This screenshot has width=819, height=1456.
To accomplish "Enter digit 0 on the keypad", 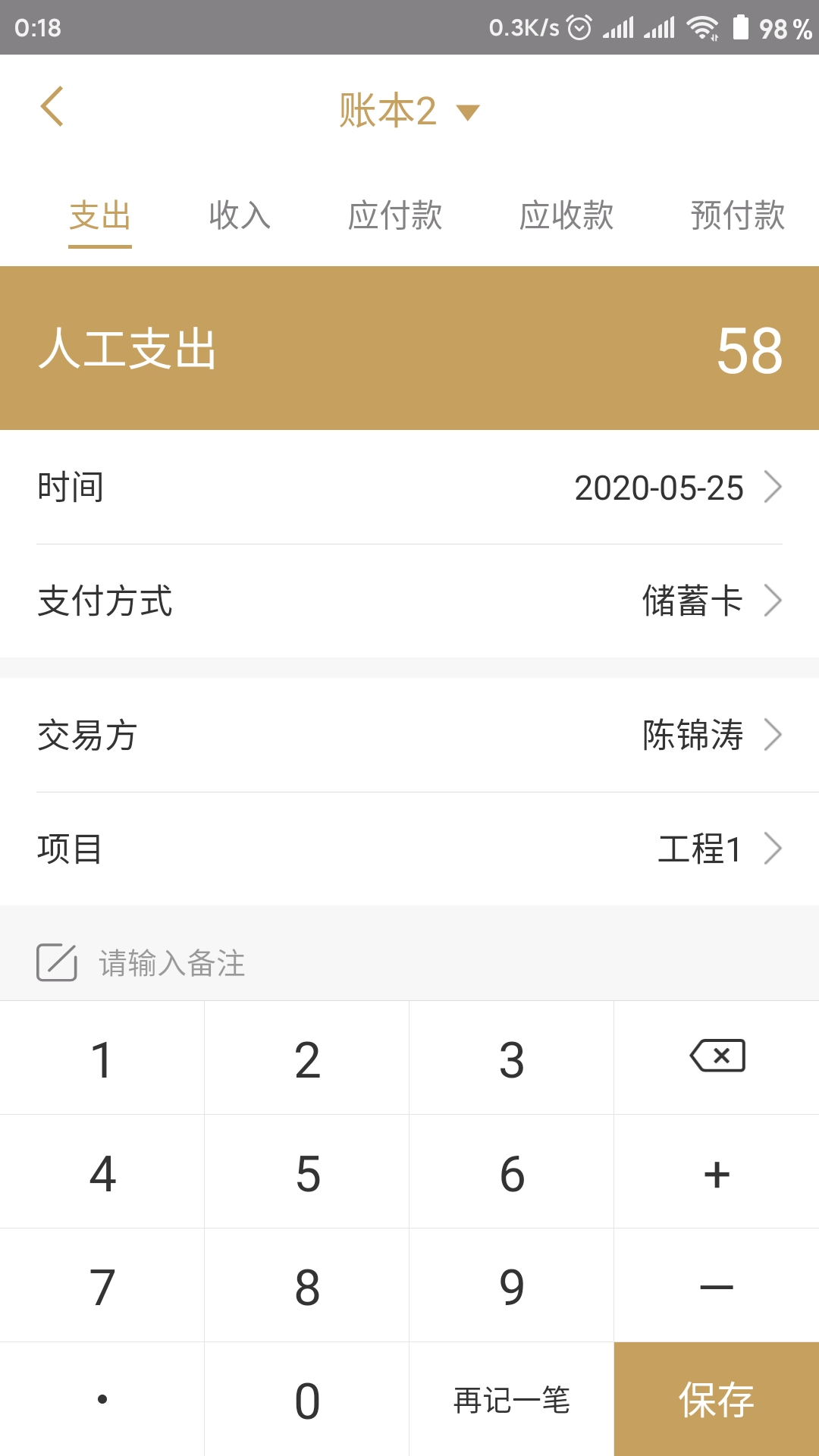I will tap(307, 1399).
